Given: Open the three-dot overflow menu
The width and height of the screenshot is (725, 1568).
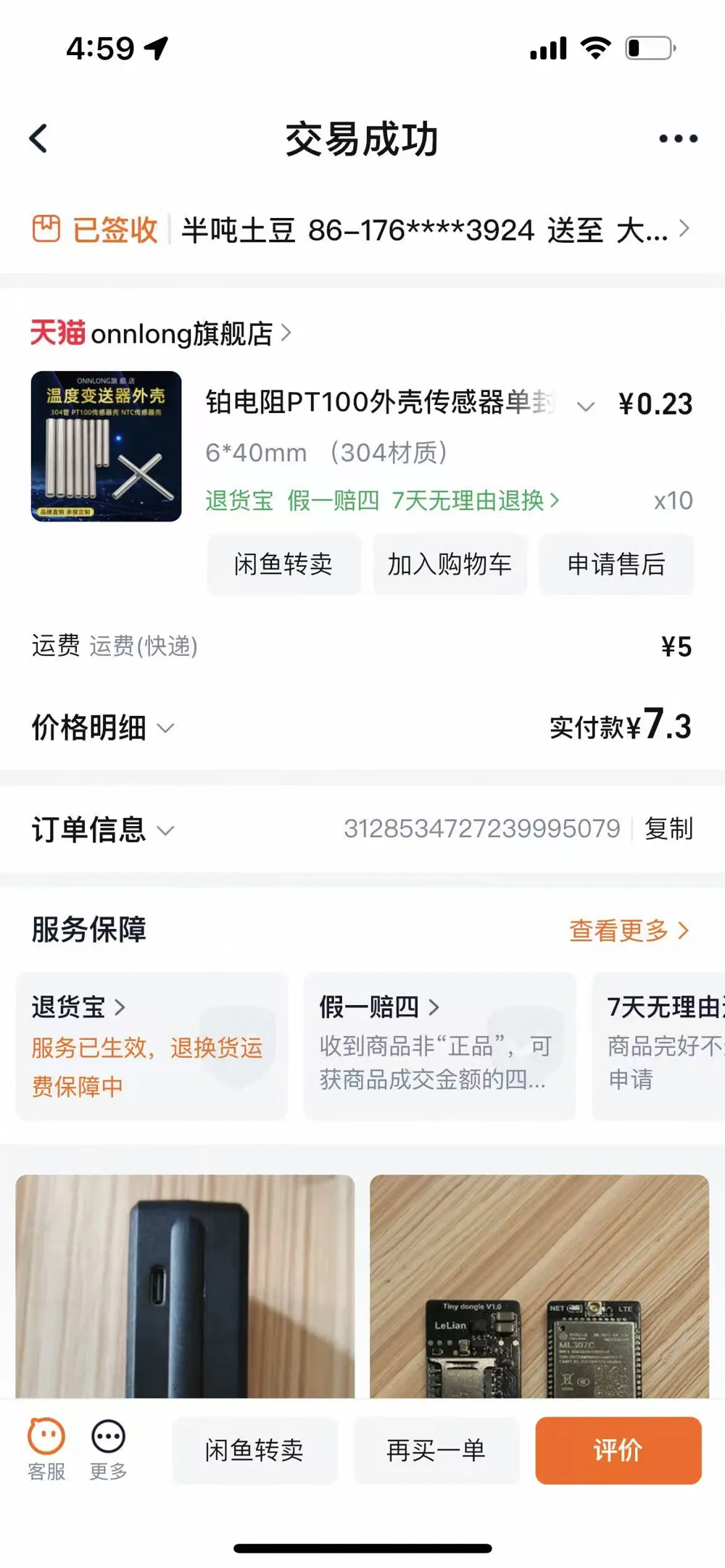Looking at the screenshot, I should (678, 138).
